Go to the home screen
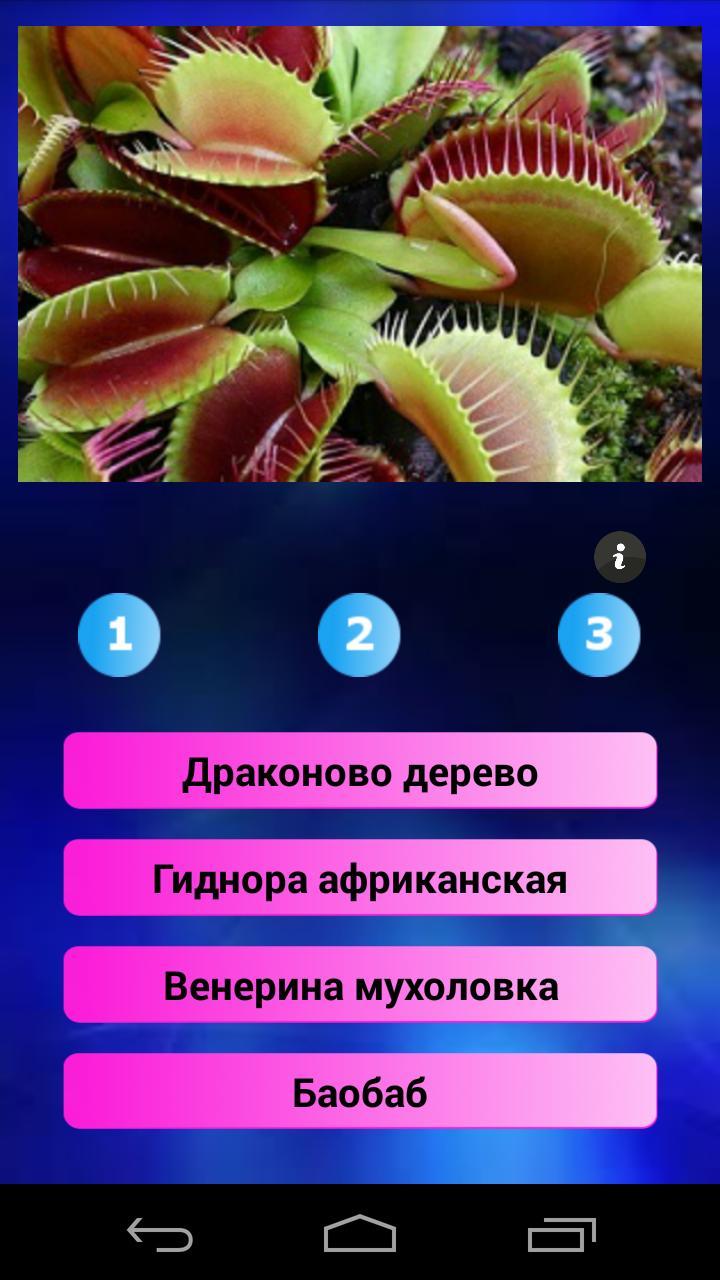The image size is (720, 1280). click(360, 1234)
